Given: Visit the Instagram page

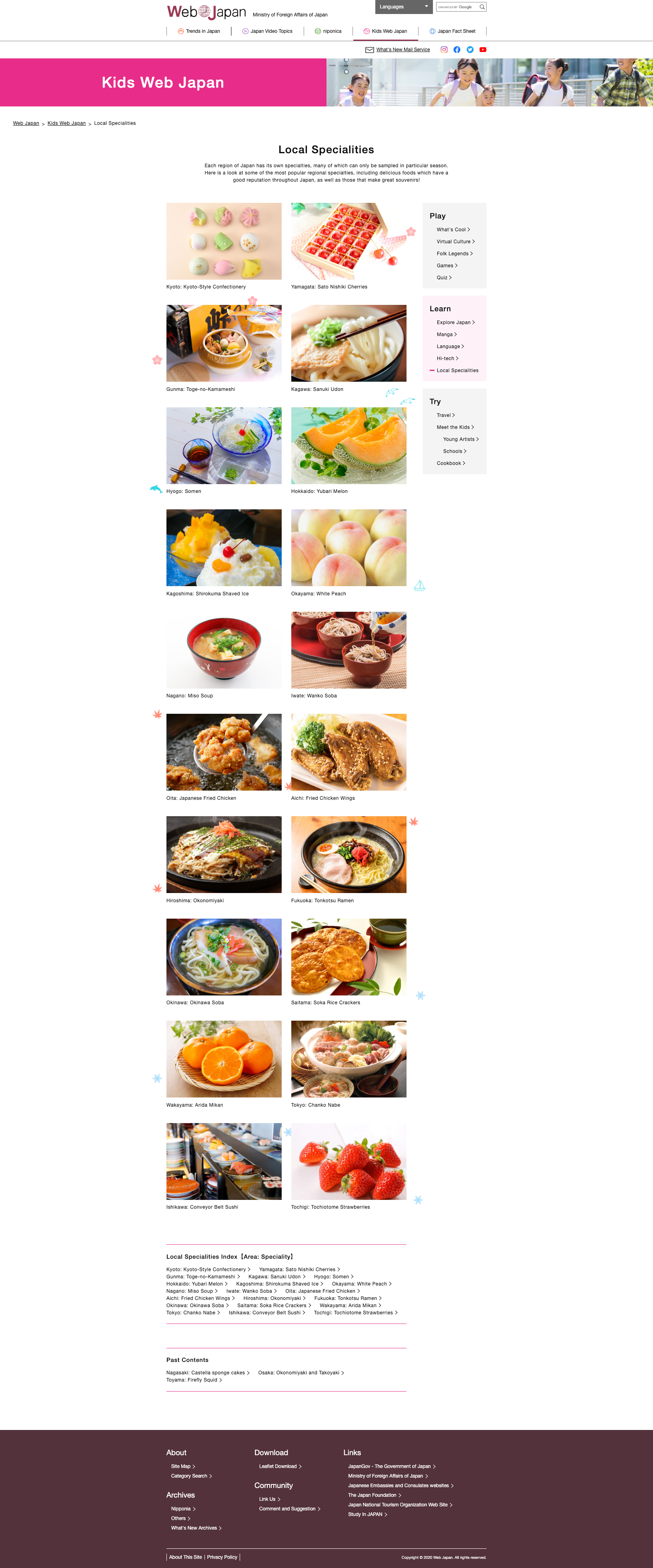Looking at the screenshot, I should pos(444,50).
